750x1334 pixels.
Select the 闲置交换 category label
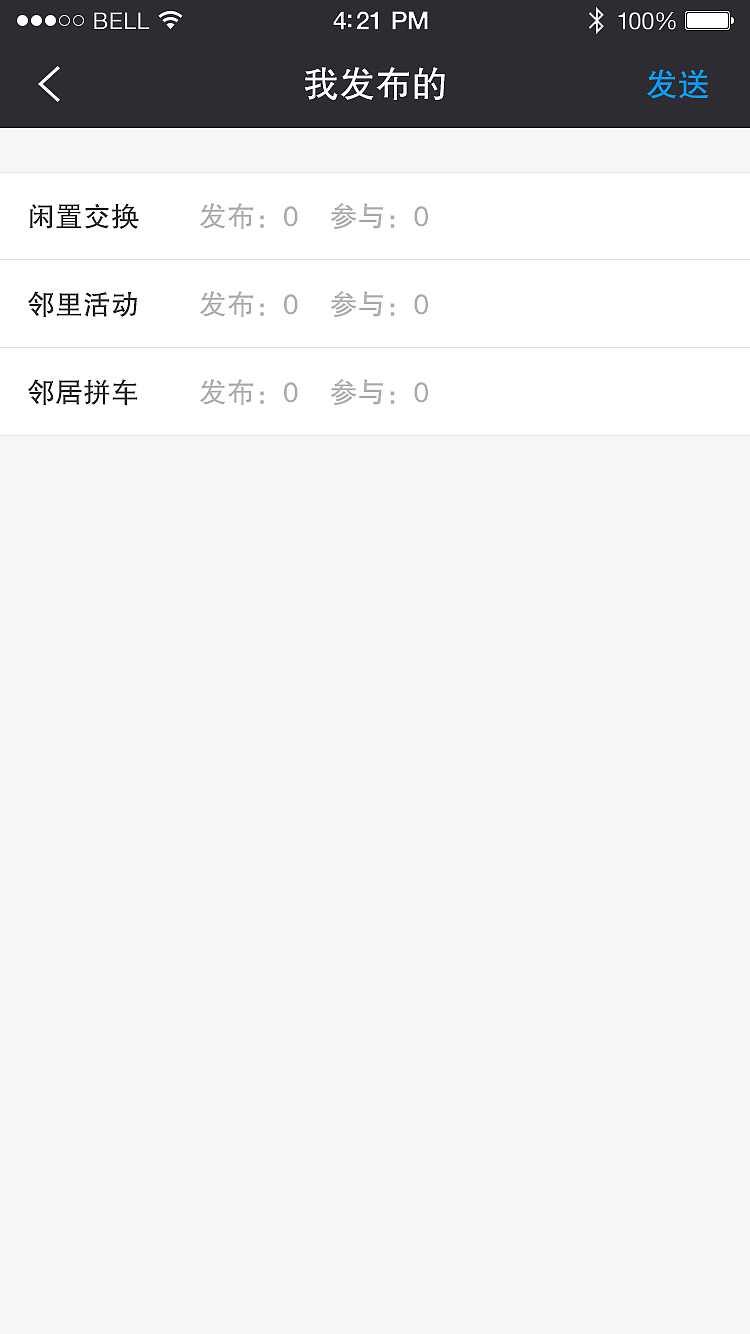[83, 216]
